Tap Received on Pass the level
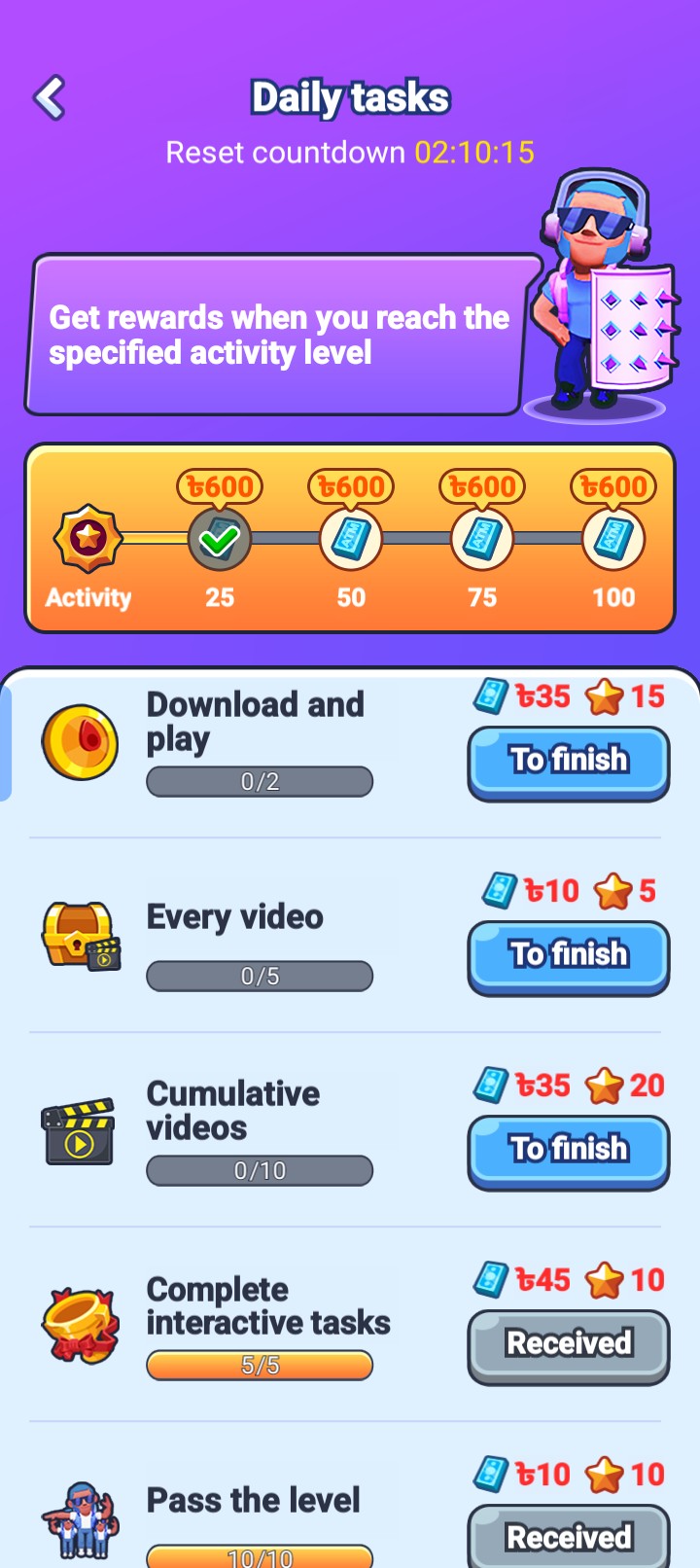The image size is (700, 1568). click(x=569, y=1537)
